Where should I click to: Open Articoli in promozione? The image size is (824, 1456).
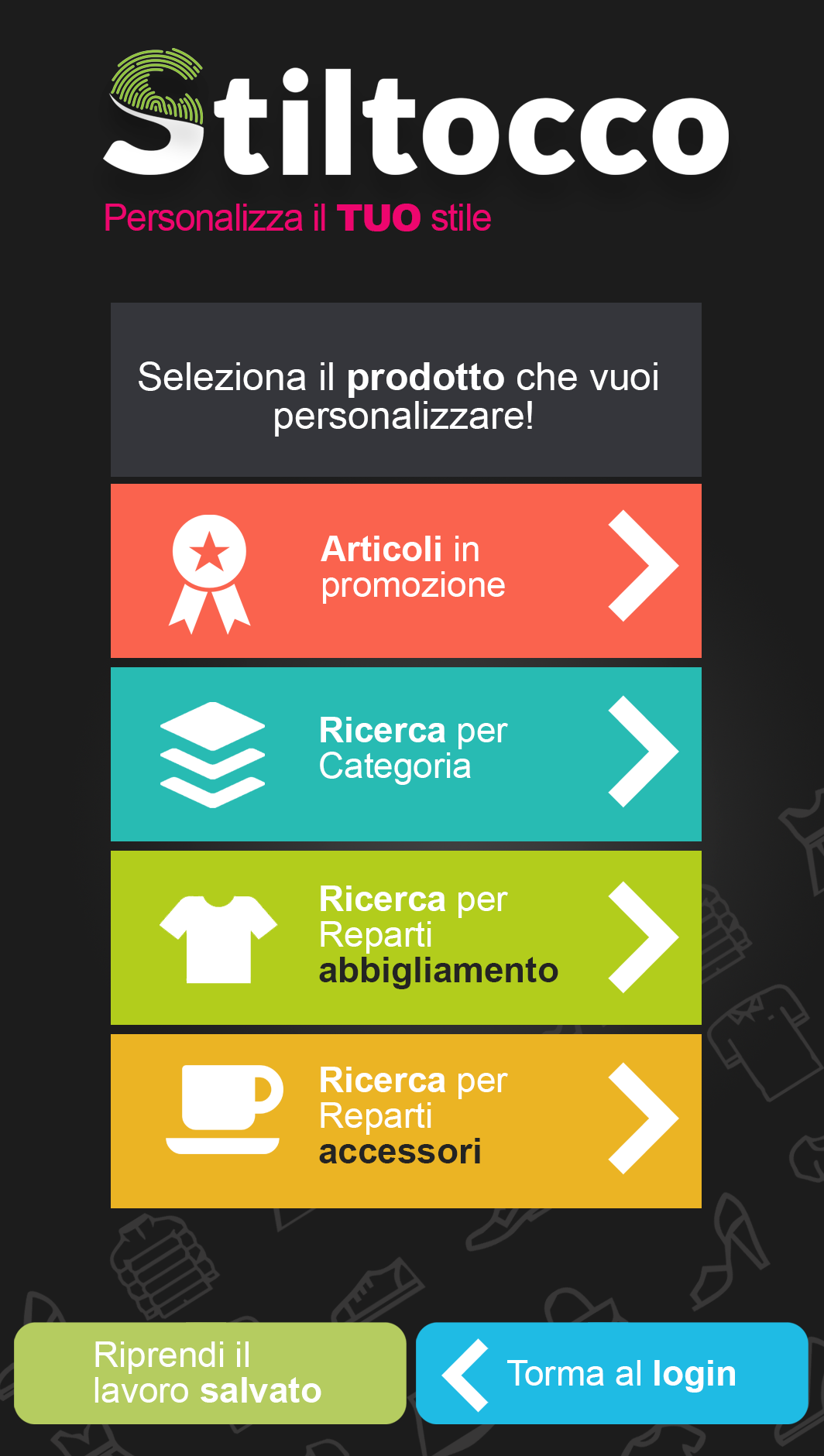[406, 570]
